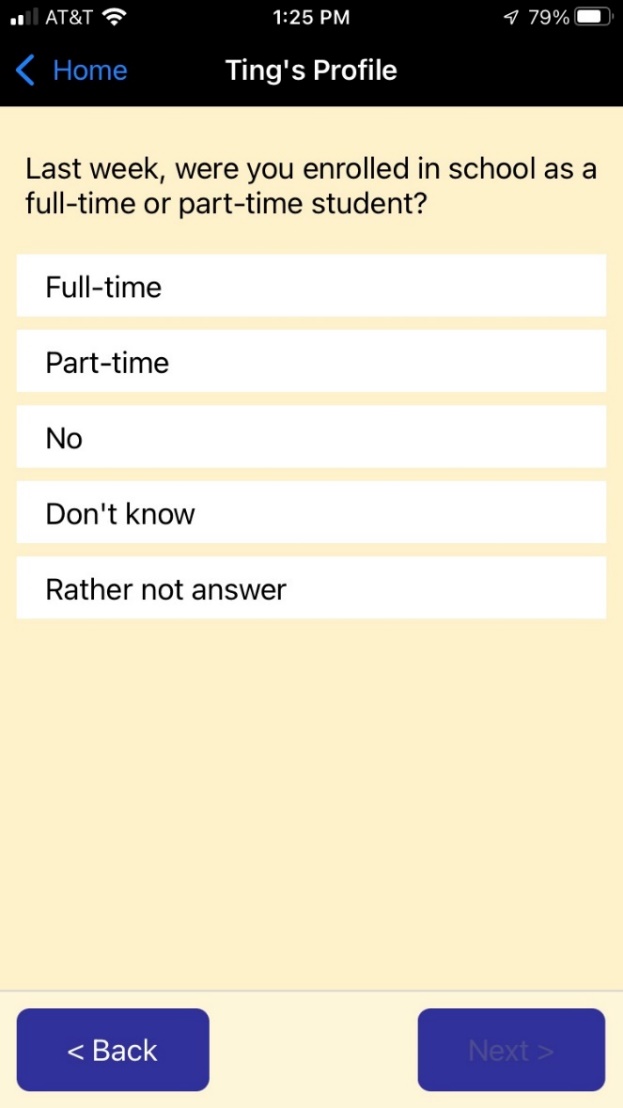The image size is (623, 1108).
Task: Pick the Don't know option
Action: point(311,512)
